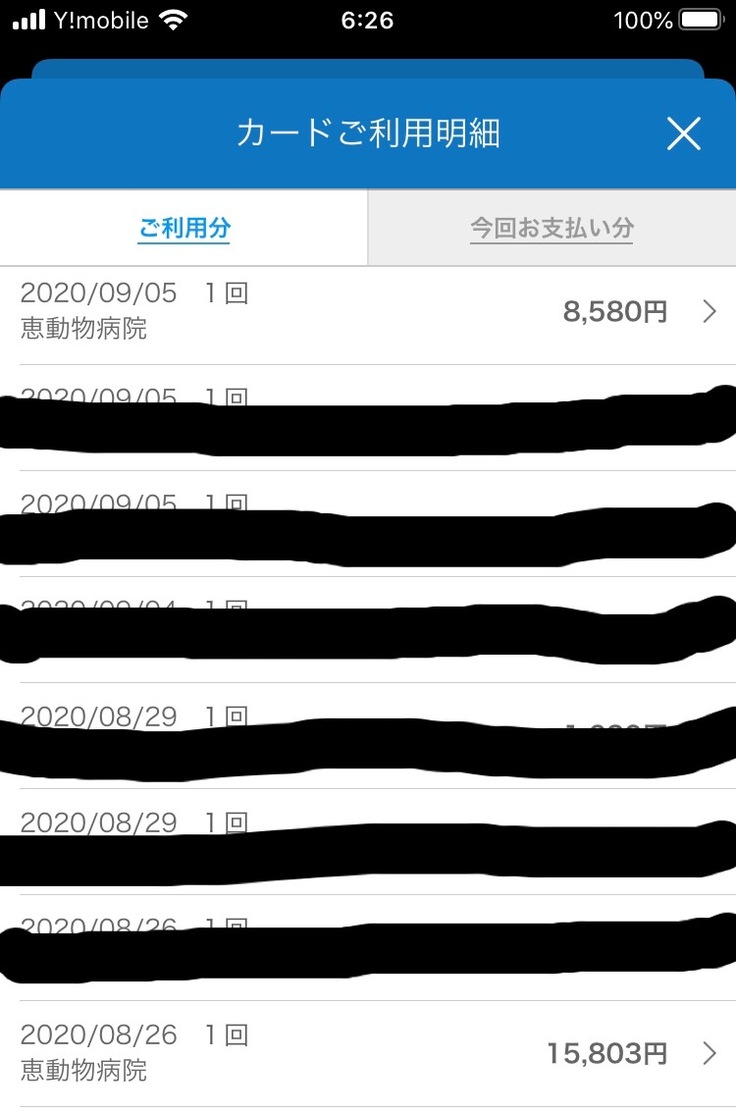Switch to the ご利用分 tab

[x=184, y=228]
